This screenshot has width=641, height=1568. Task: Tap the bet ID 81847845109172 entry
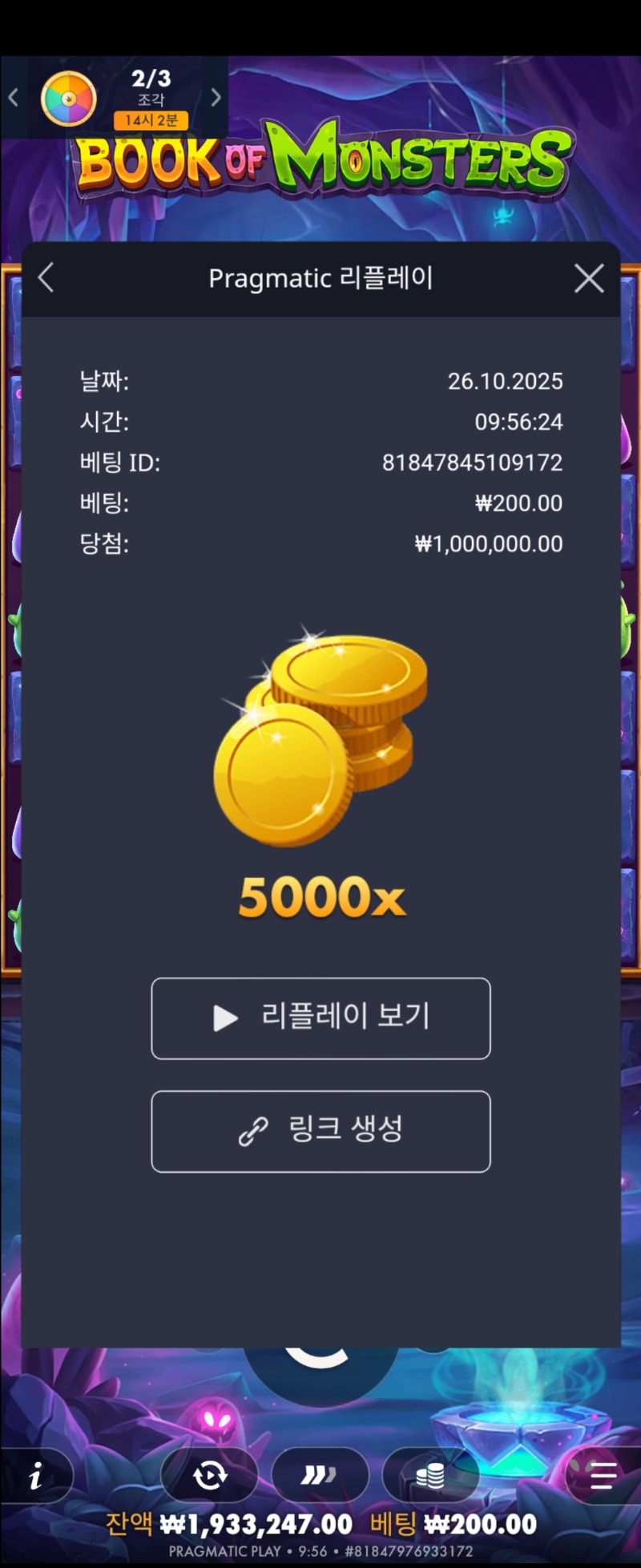(471, 463)
